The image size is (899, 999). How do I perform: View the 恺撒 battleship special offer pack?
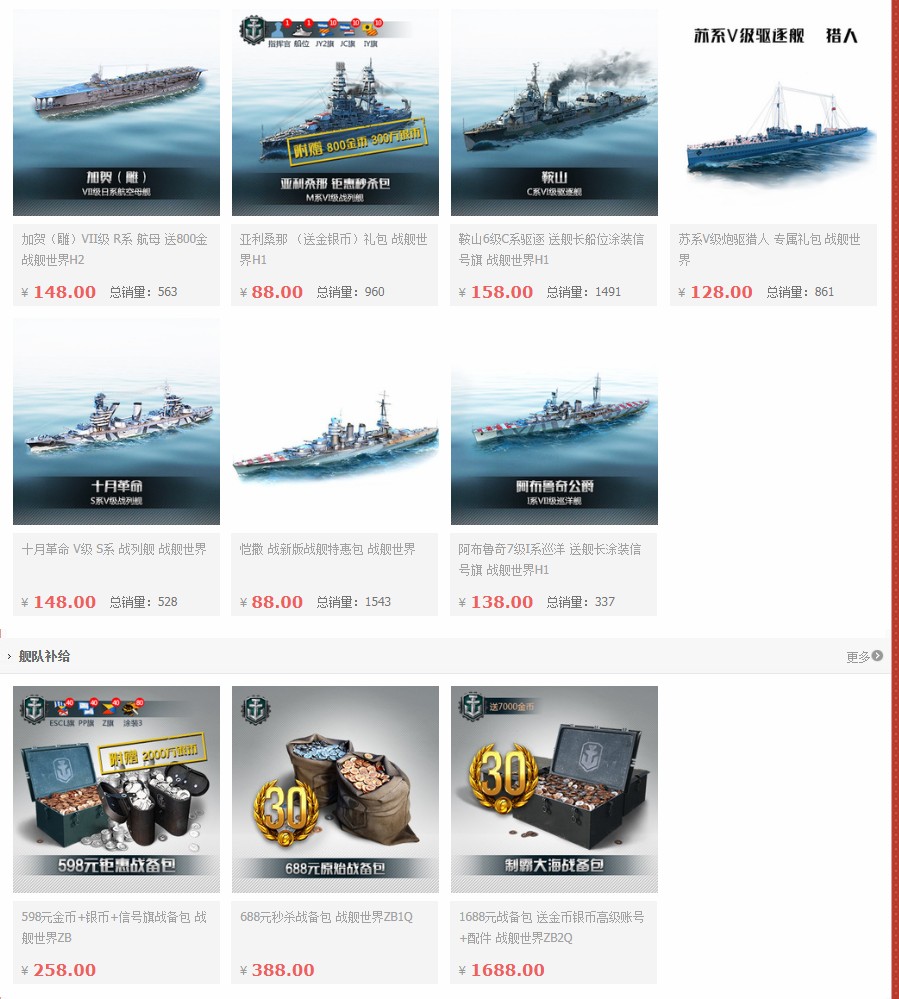pos(335,421)
